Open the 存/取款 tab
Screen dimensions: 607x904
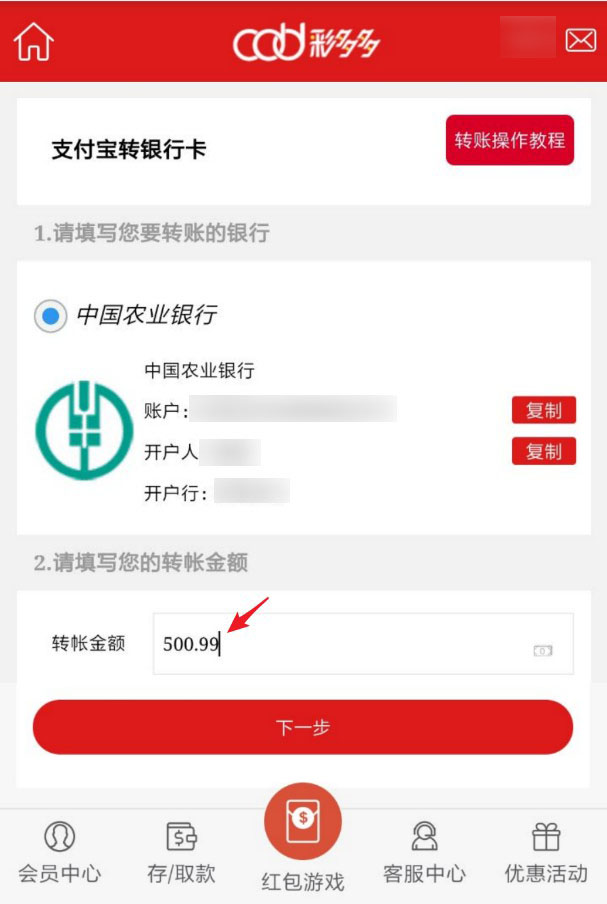[x=181, y=852]
